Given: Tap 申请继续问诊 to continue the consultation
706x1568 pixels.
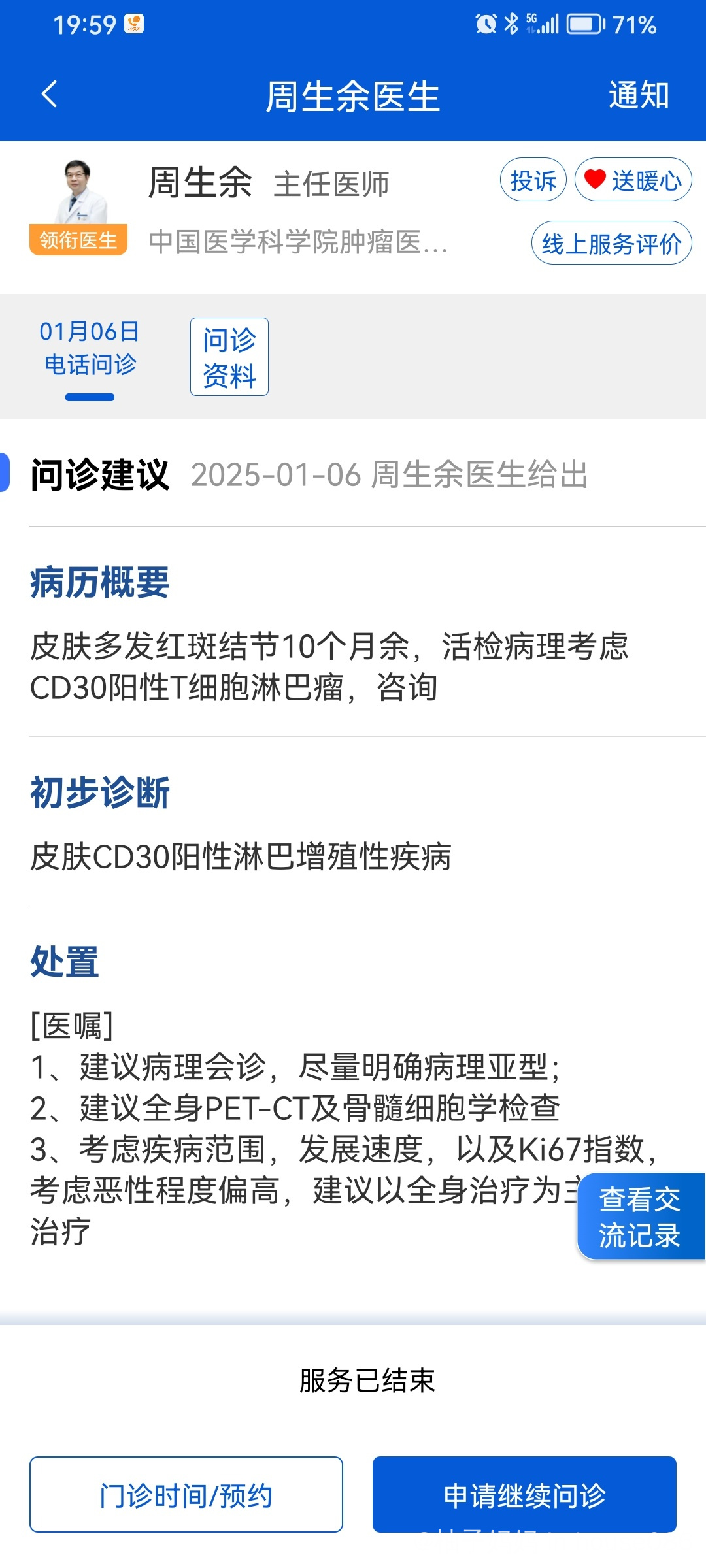Looking at the screenshot, I should pos(524,1495).
